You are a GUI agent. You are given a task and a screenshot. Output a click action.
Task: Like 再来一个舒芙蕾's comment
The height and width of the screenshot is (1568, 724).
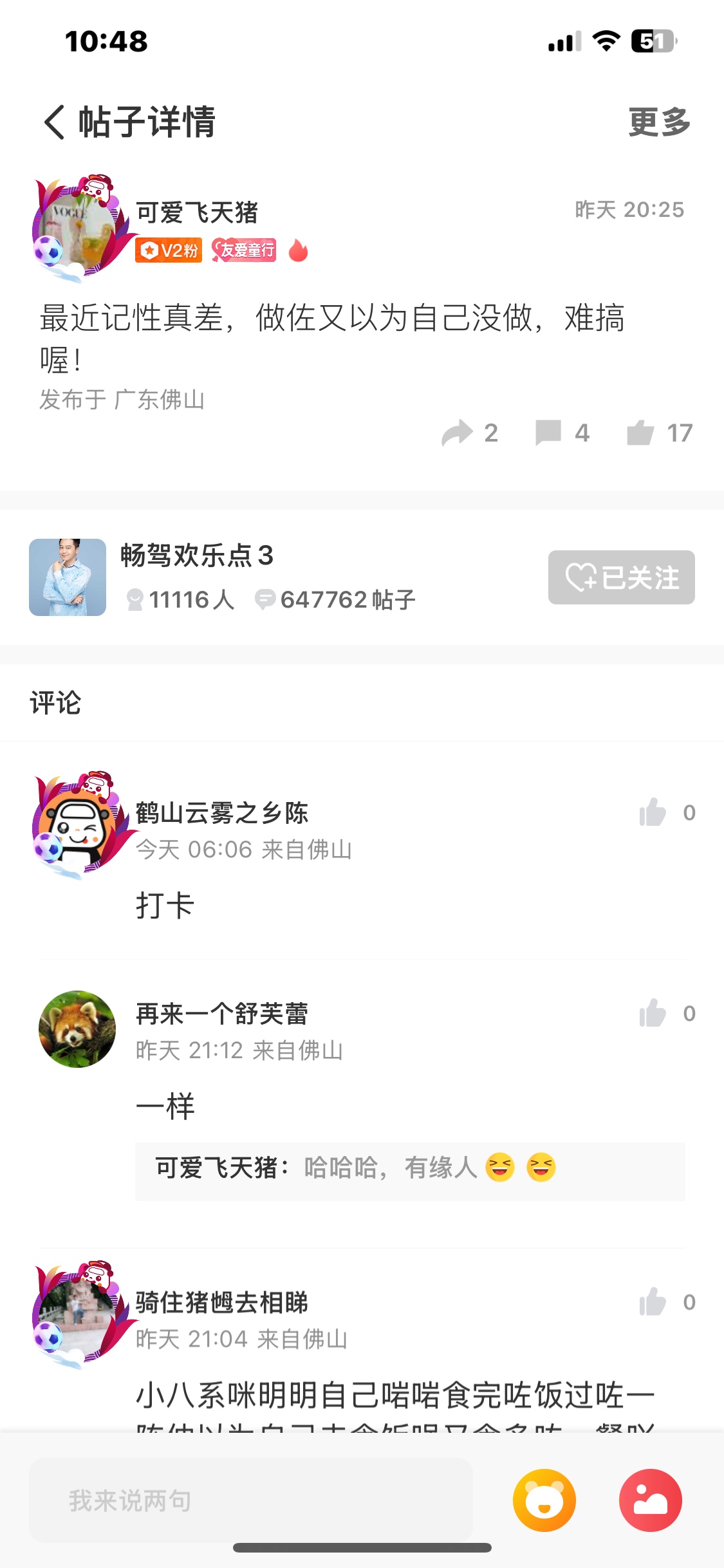[x=653, y=1013]
